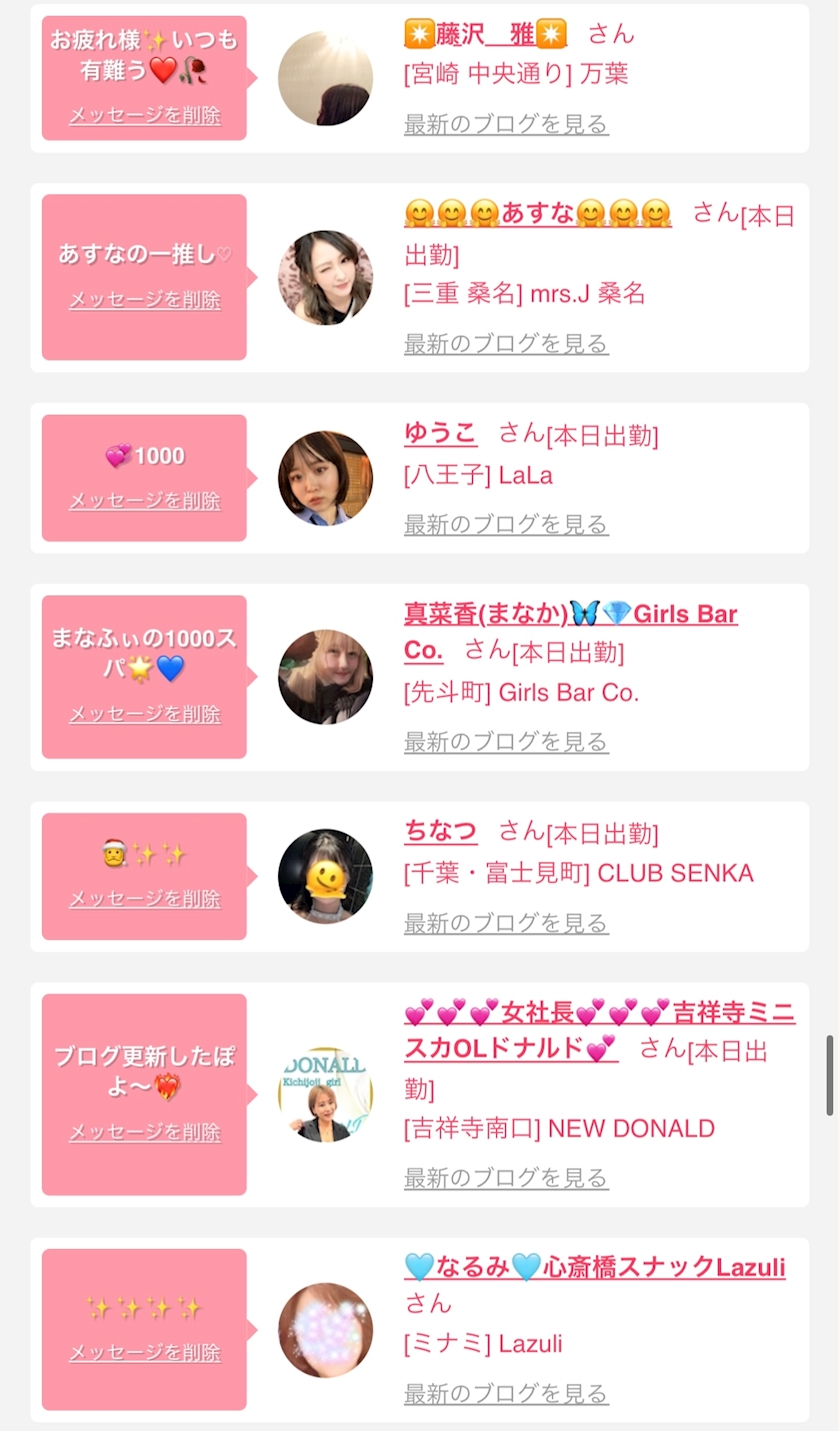Tap ちなつ's round profile photo
This screenshot has height=1431, width=840.
(325, 876)
